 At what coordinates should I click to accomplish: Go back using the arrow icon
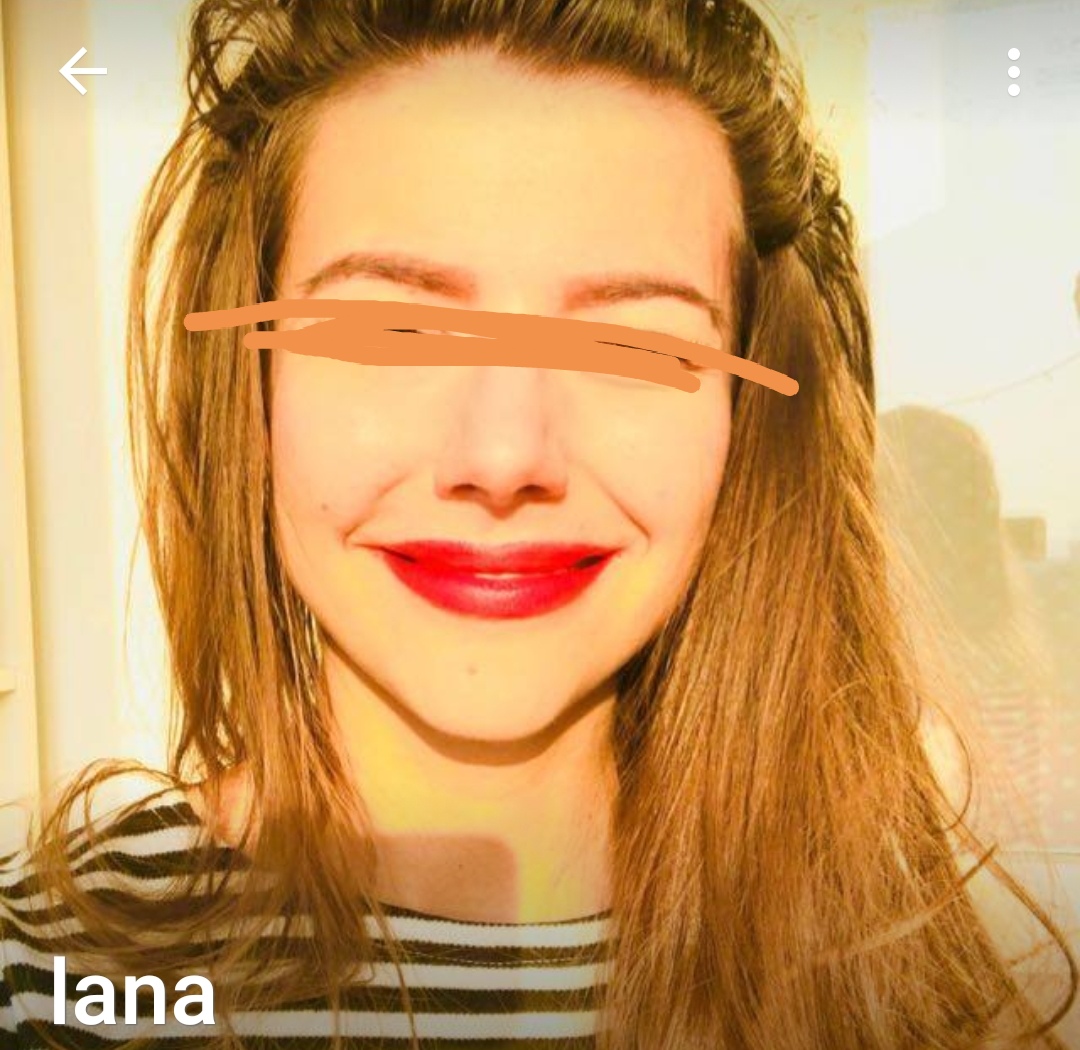click(82, 72)
